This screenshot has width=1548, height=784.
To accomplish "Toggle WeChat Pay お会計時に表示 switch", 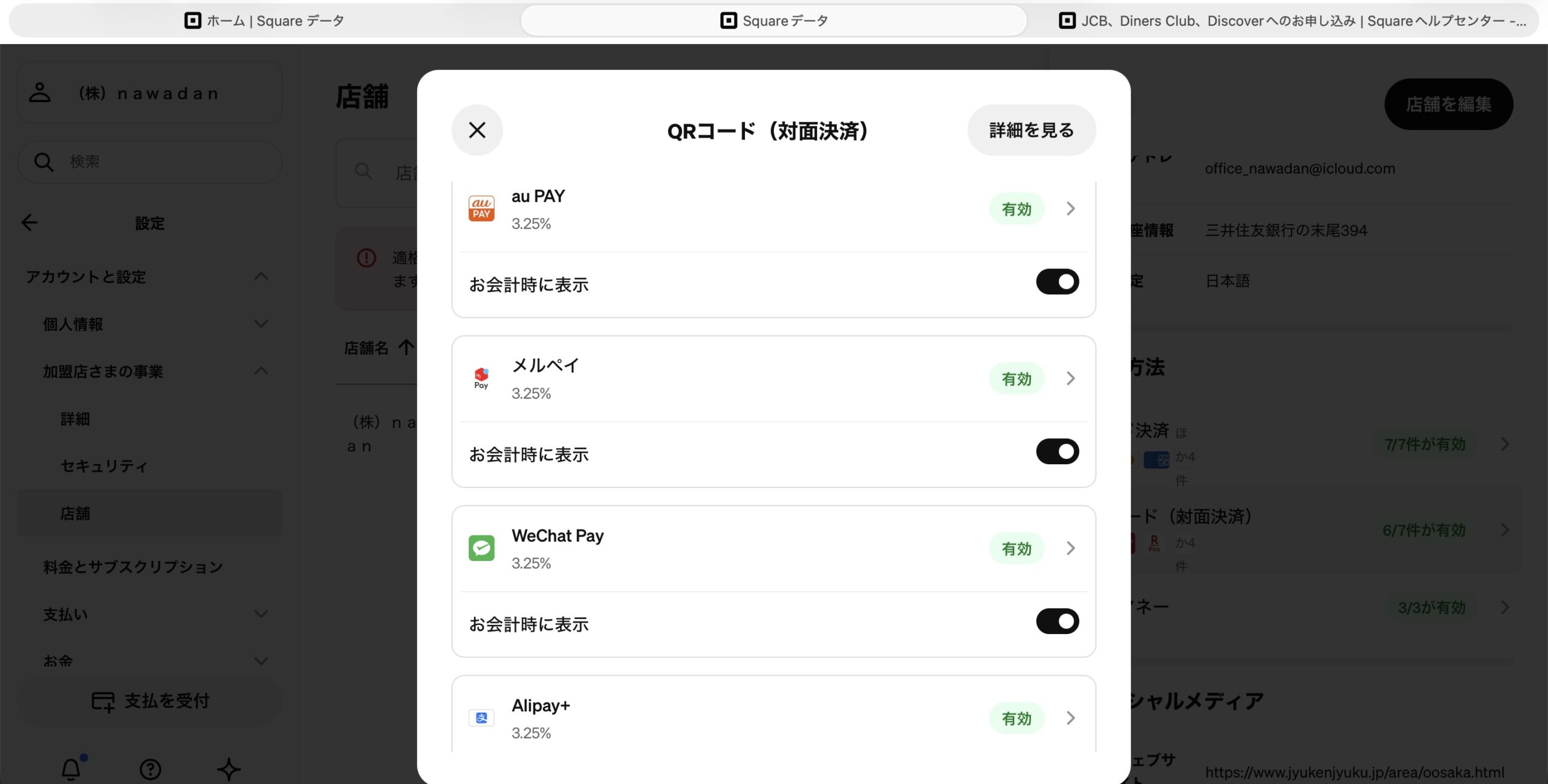I will point(1057,621).
